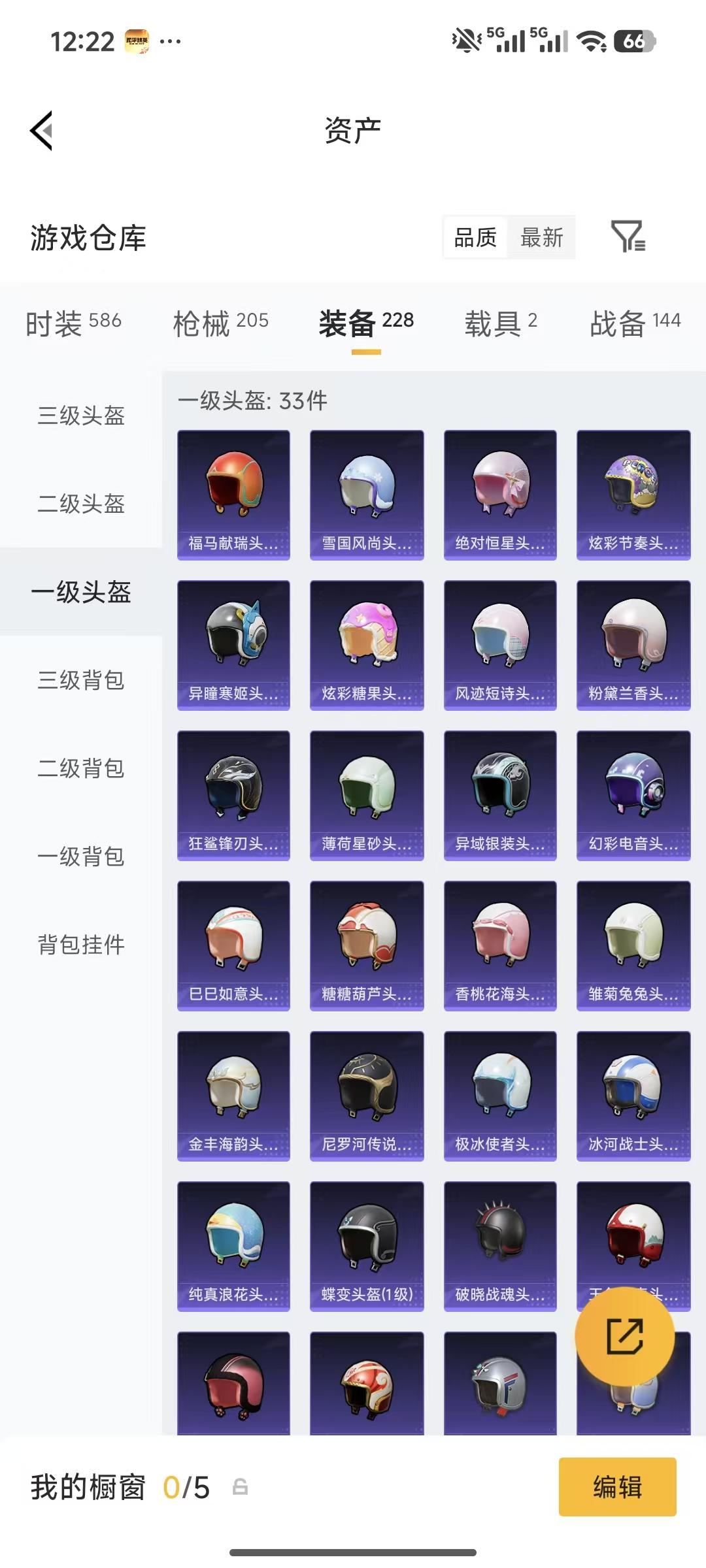
Task: Open the filter icon next to sort options
Action: pos(629,238)
